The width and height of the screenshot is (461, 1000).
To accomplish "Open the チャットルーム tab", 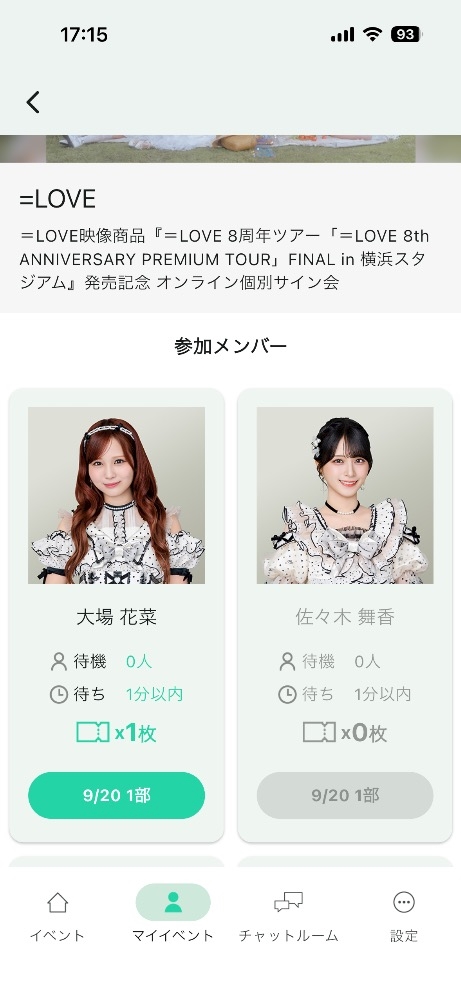I will [x=288, y=917].
